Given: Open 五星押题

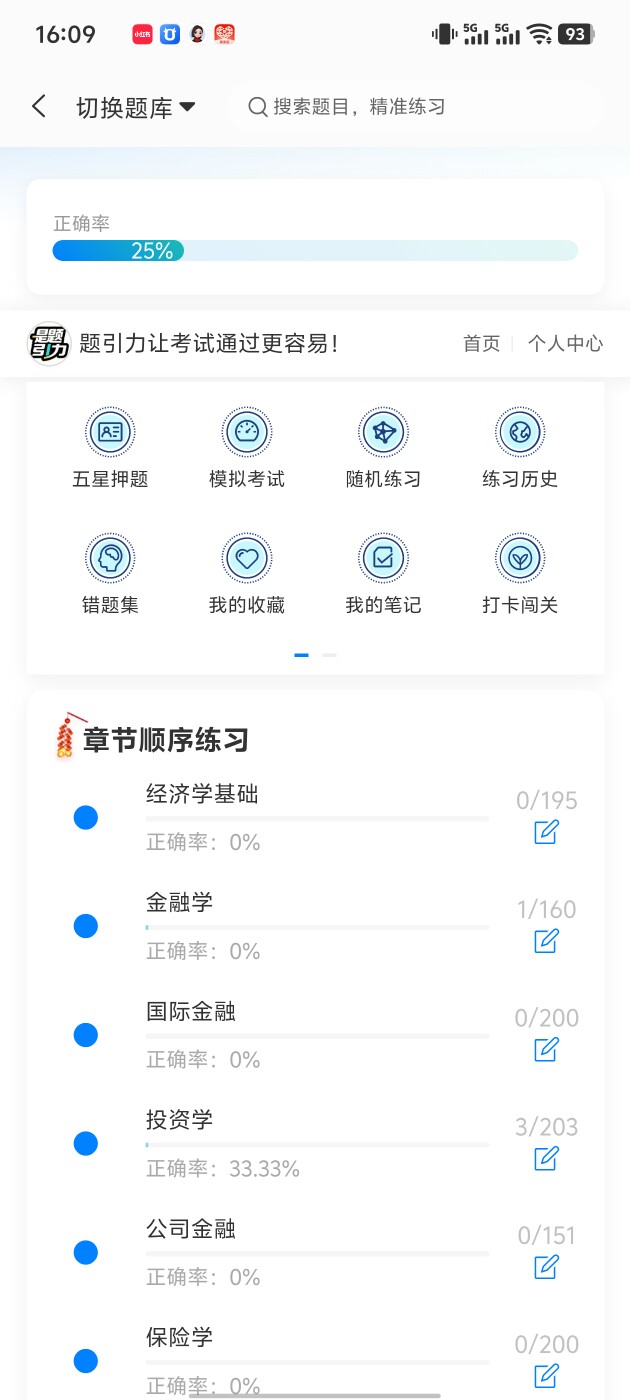Looking at the screenshot, I should (x=110, y=448).
